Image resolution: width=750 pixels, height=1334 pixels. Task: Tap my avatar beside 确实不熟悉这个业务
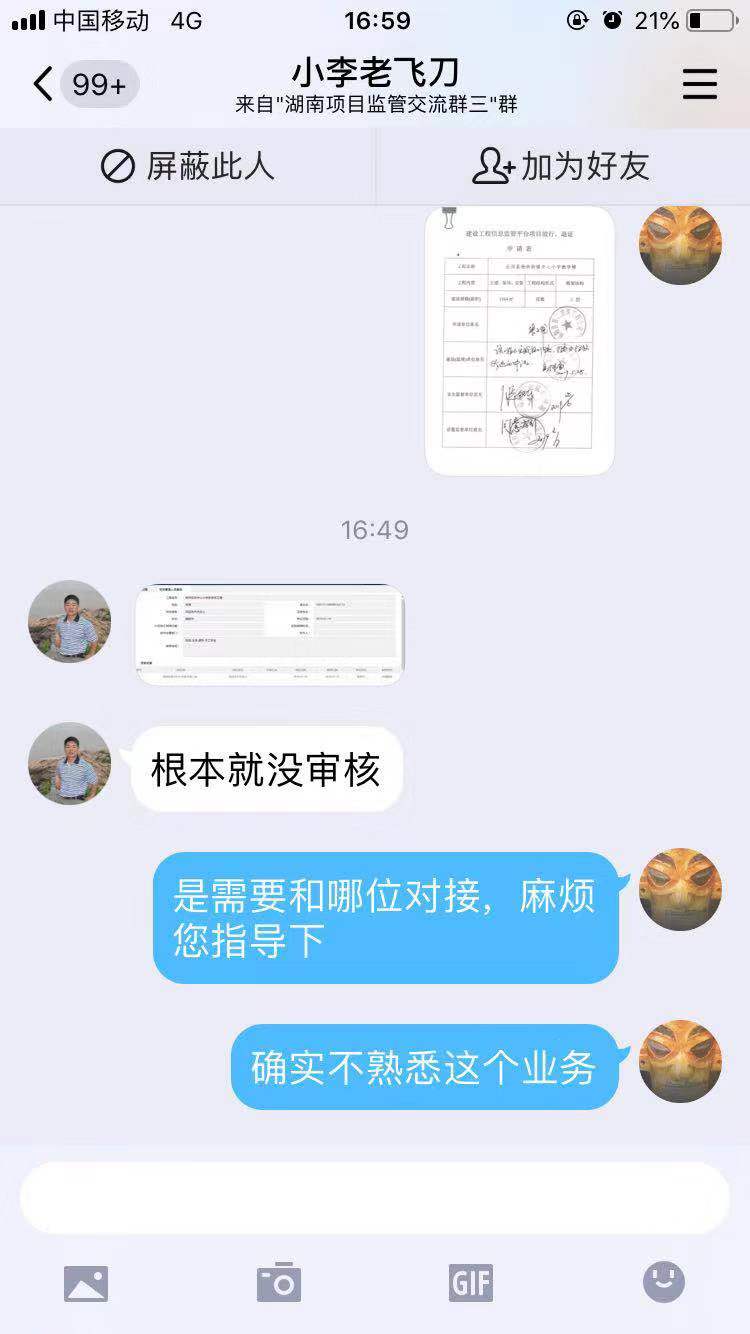point(680,1061)
